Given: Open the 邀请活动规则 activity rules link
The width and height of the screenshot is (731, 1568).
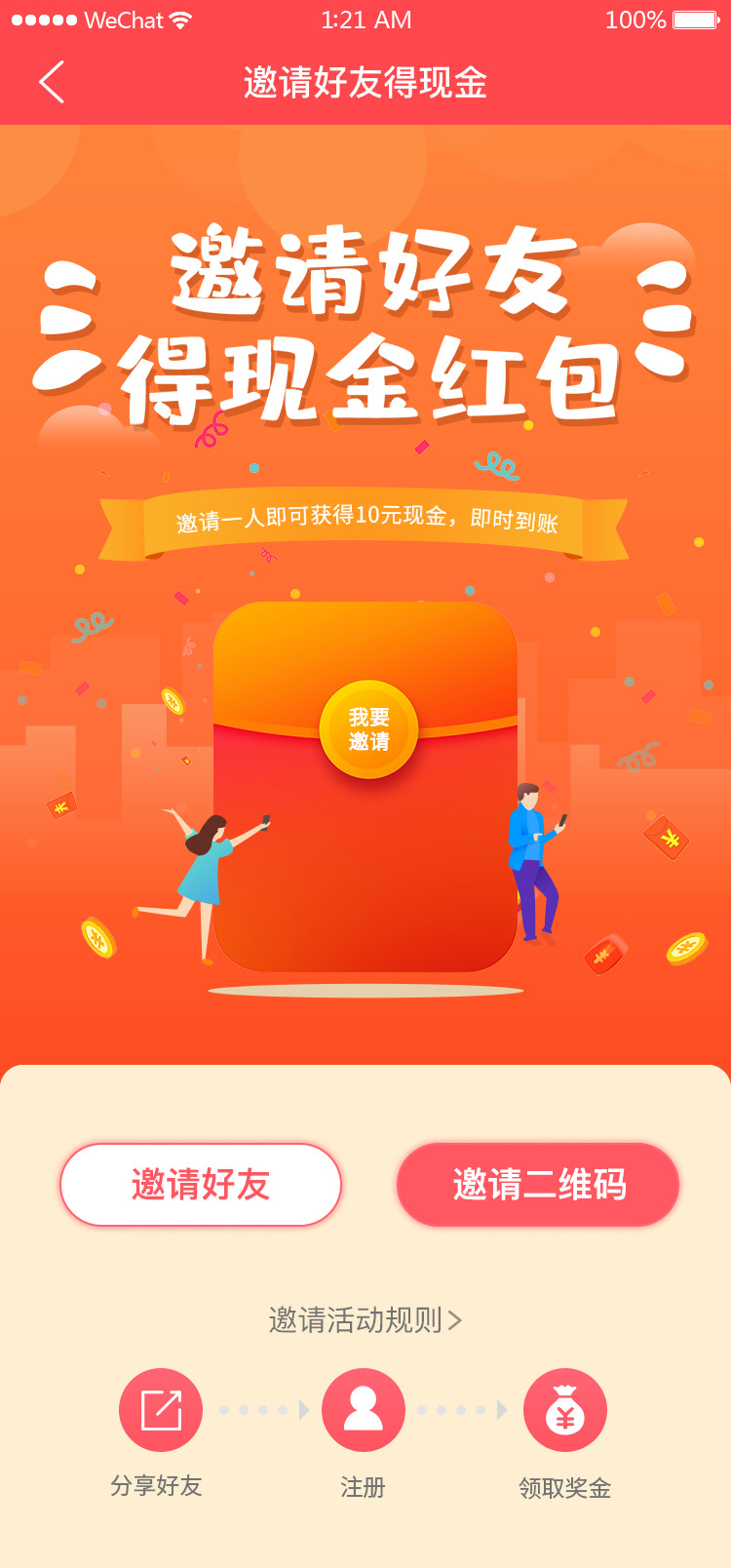Looking at the screenshot, I should (365, 1320).
